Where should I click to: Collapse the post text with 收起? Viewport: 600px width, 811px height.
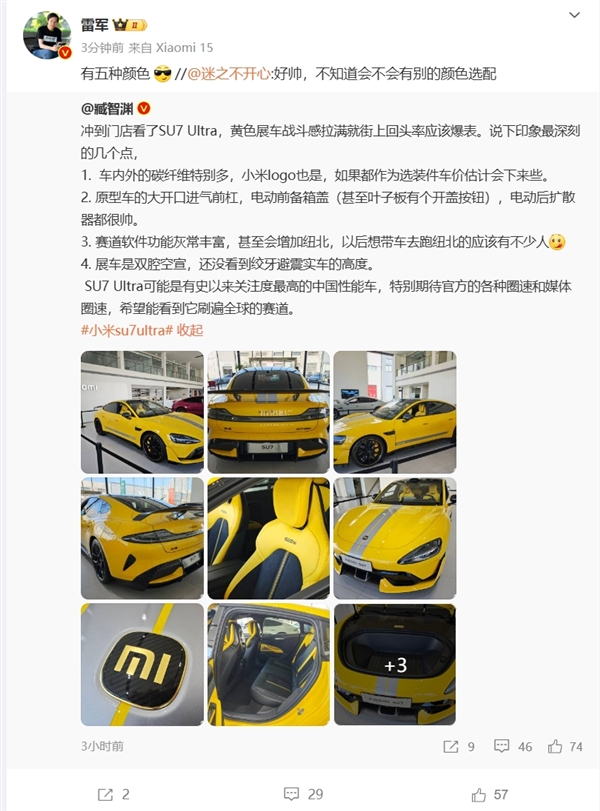(x=190, y=330)
